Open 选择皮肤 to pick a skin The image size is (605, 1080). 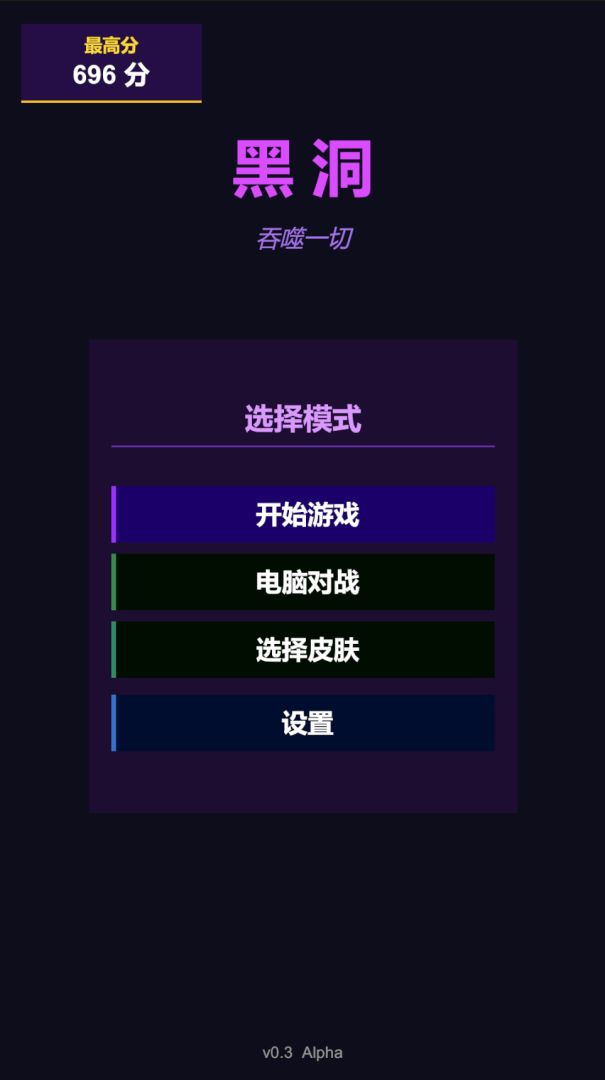(303, 650)
